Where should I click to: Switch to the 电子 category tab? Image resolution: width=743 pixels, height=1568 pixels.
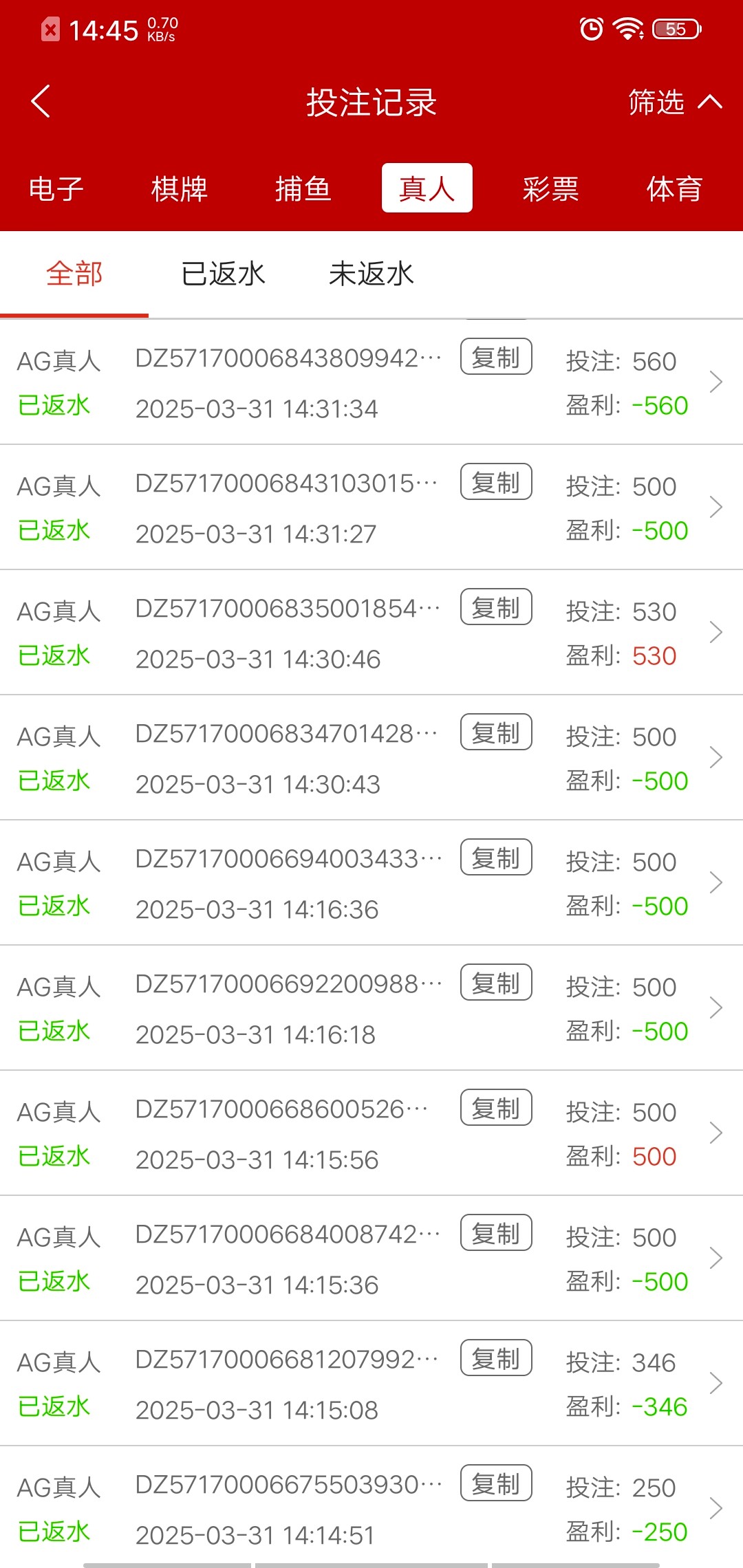(x=56, y=188)
